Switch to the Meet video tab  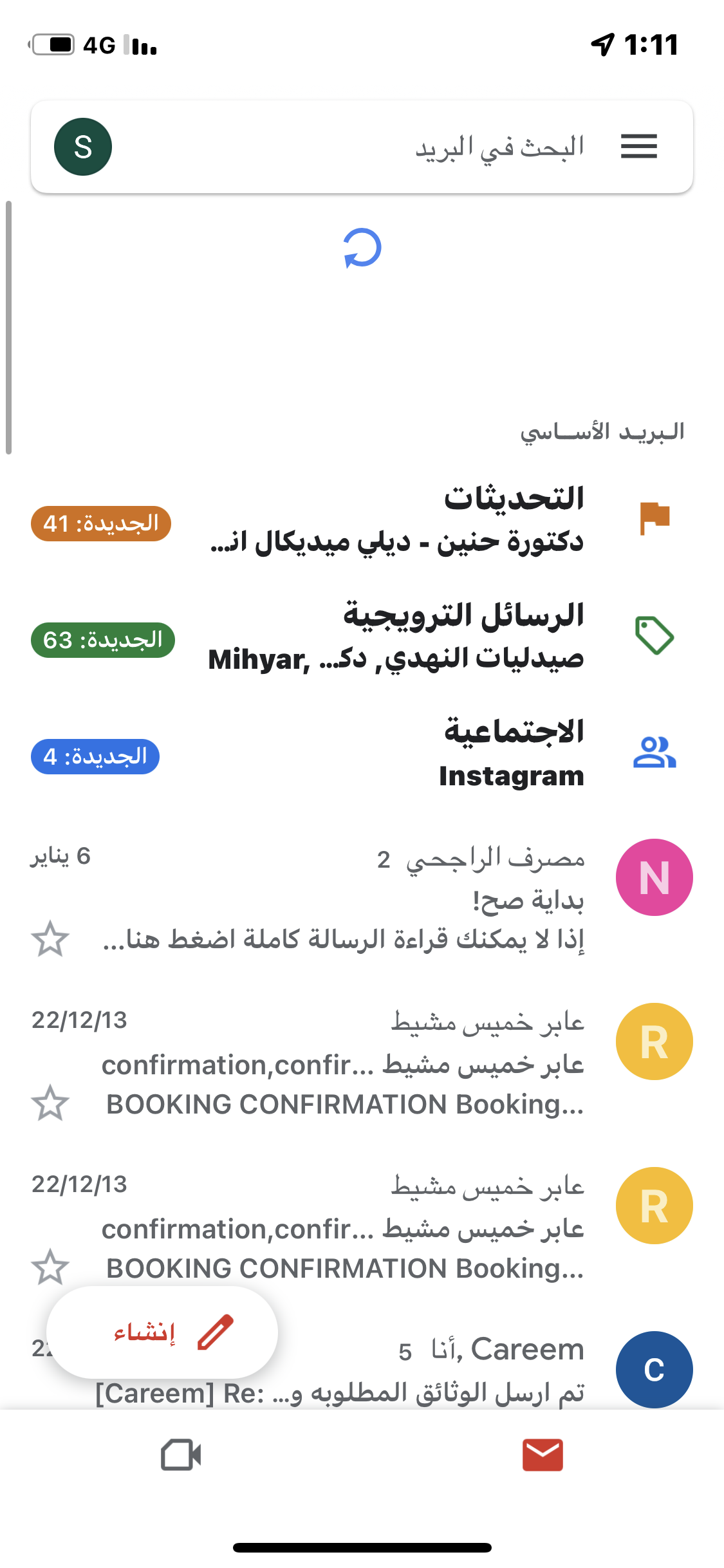coord(181,1455)
